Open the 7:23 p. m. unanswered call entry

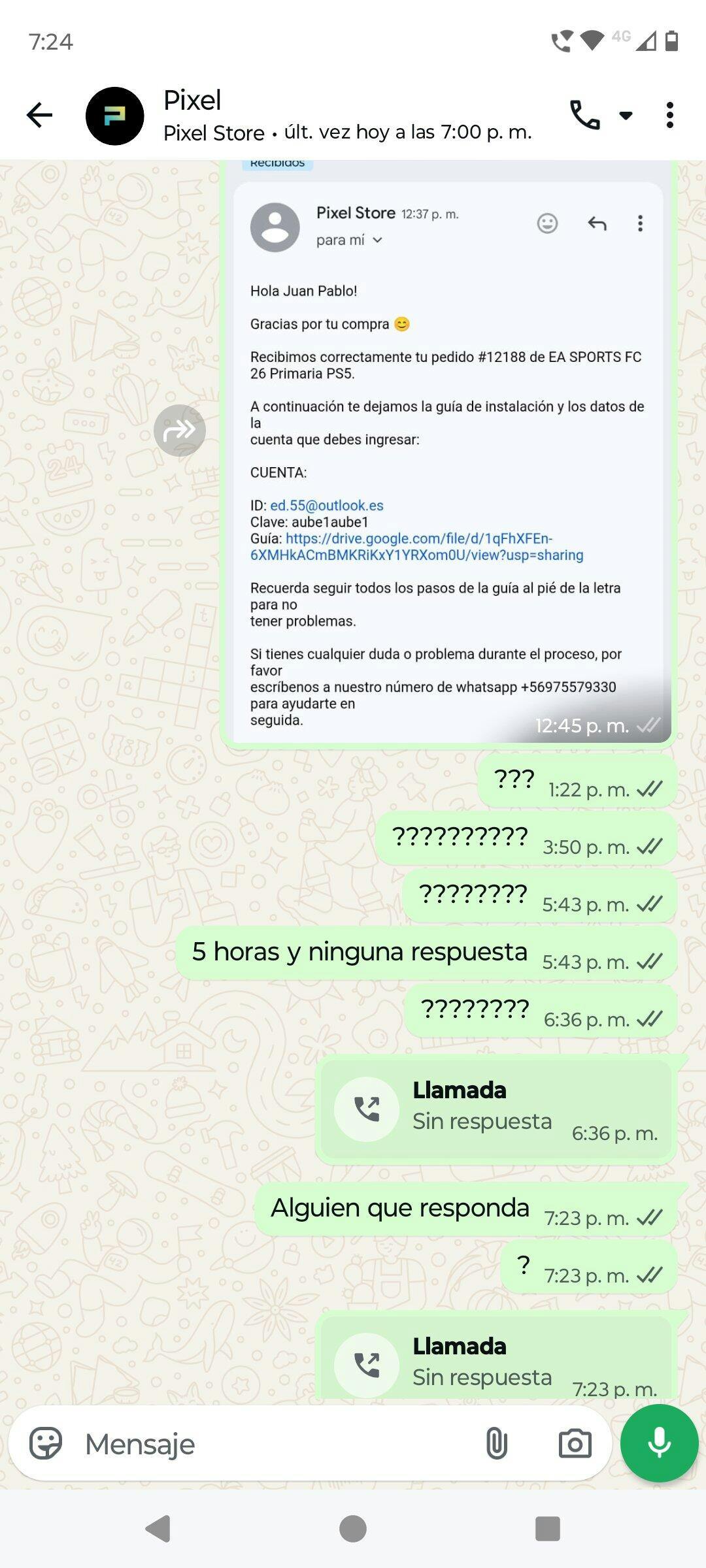pos(496,1362)
